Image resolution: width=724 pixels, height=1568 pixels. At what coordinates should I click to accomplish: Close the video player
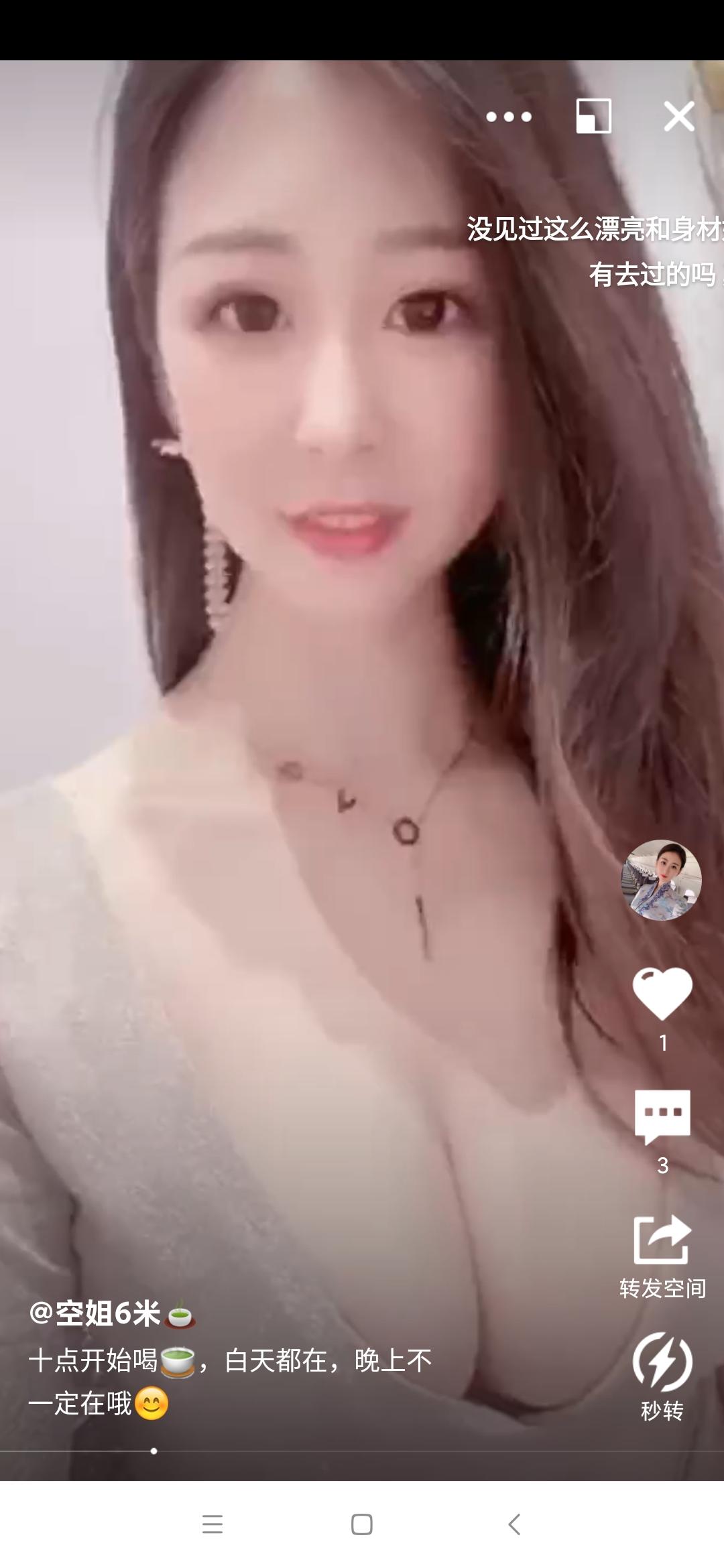pos(678,117)
